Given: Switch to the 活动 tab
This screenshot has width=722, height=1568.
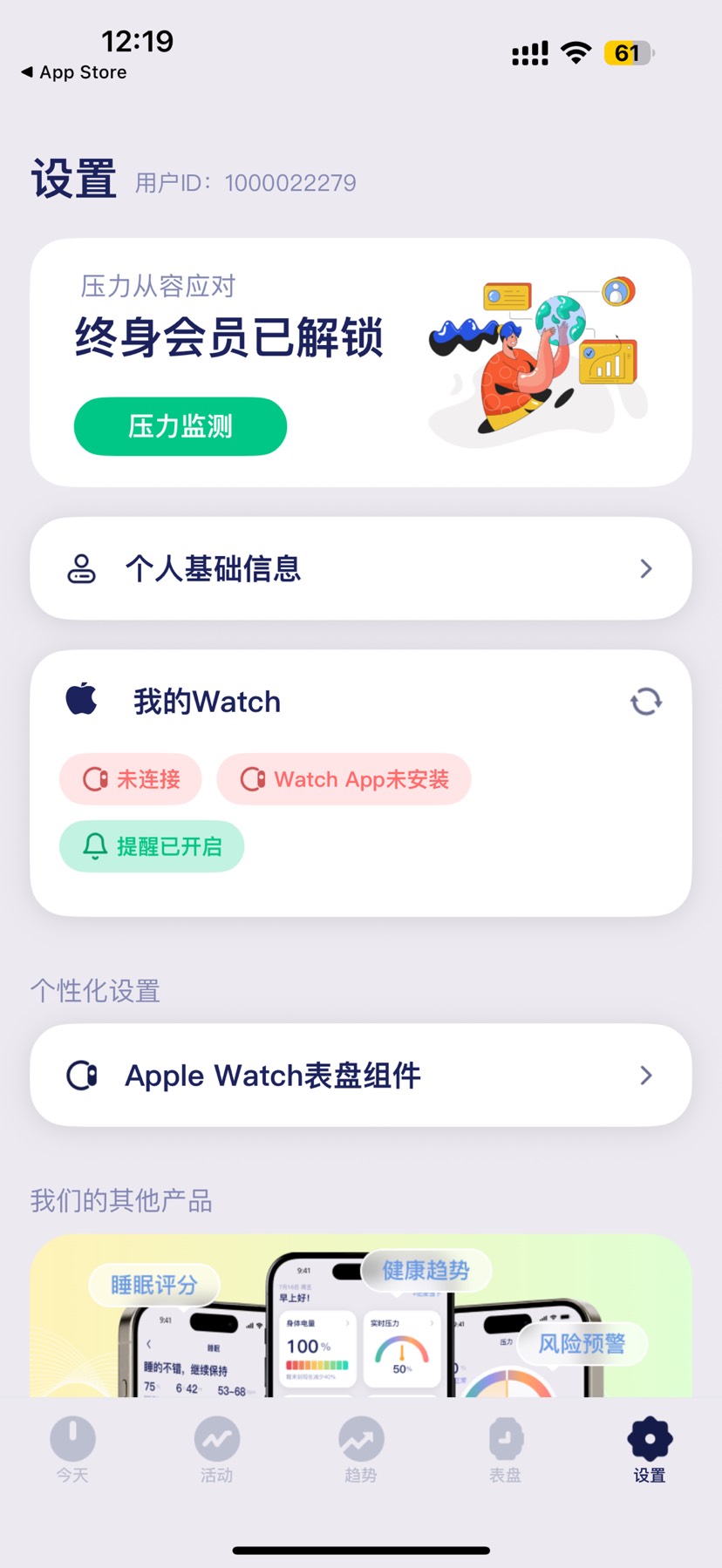Looking at the screenshot, I should 216,1449.
